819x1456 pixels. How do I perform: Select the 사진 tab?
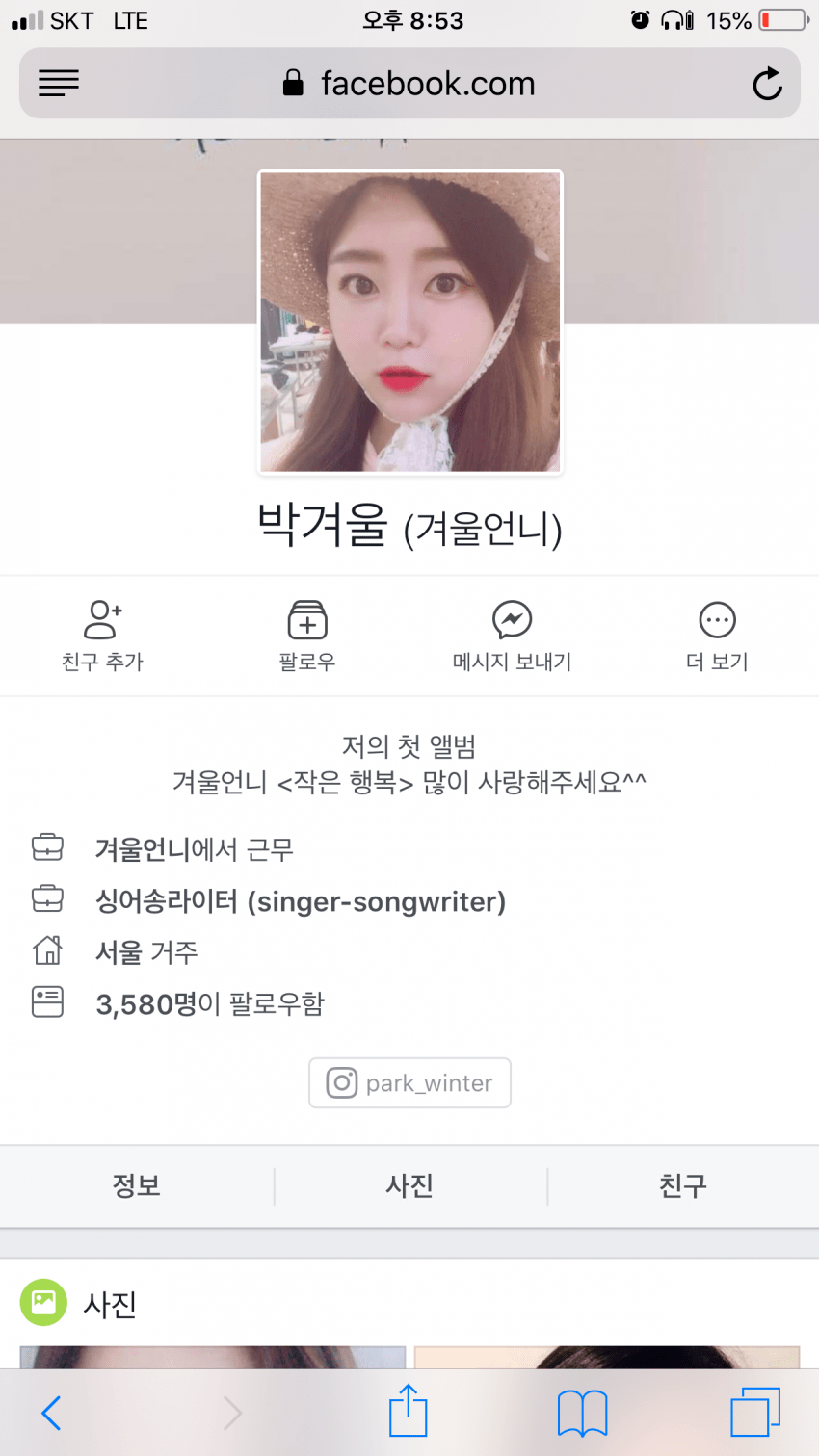[x=409, y=1185]
